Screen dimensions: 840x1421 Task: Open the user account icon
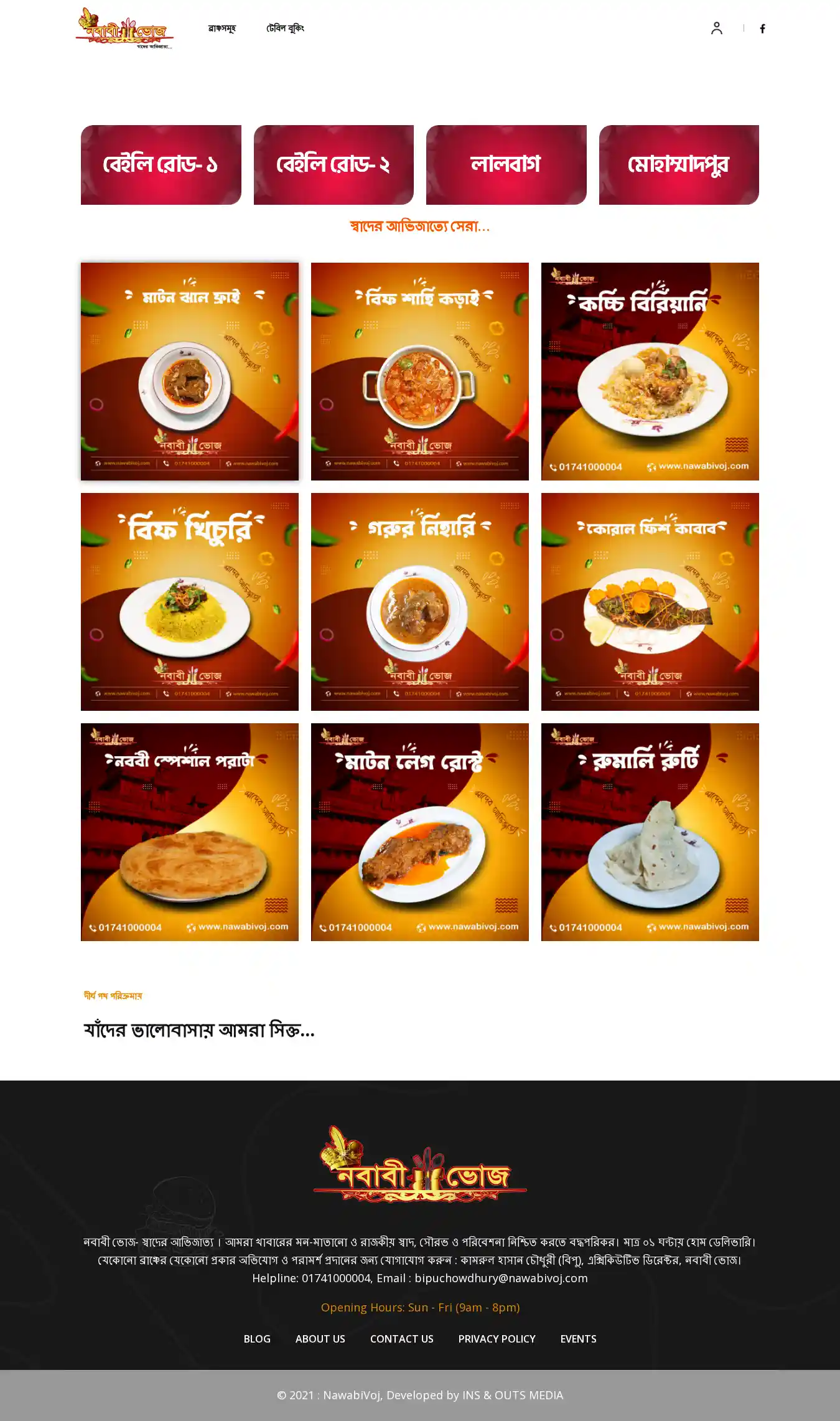click(x=717, y=29)
